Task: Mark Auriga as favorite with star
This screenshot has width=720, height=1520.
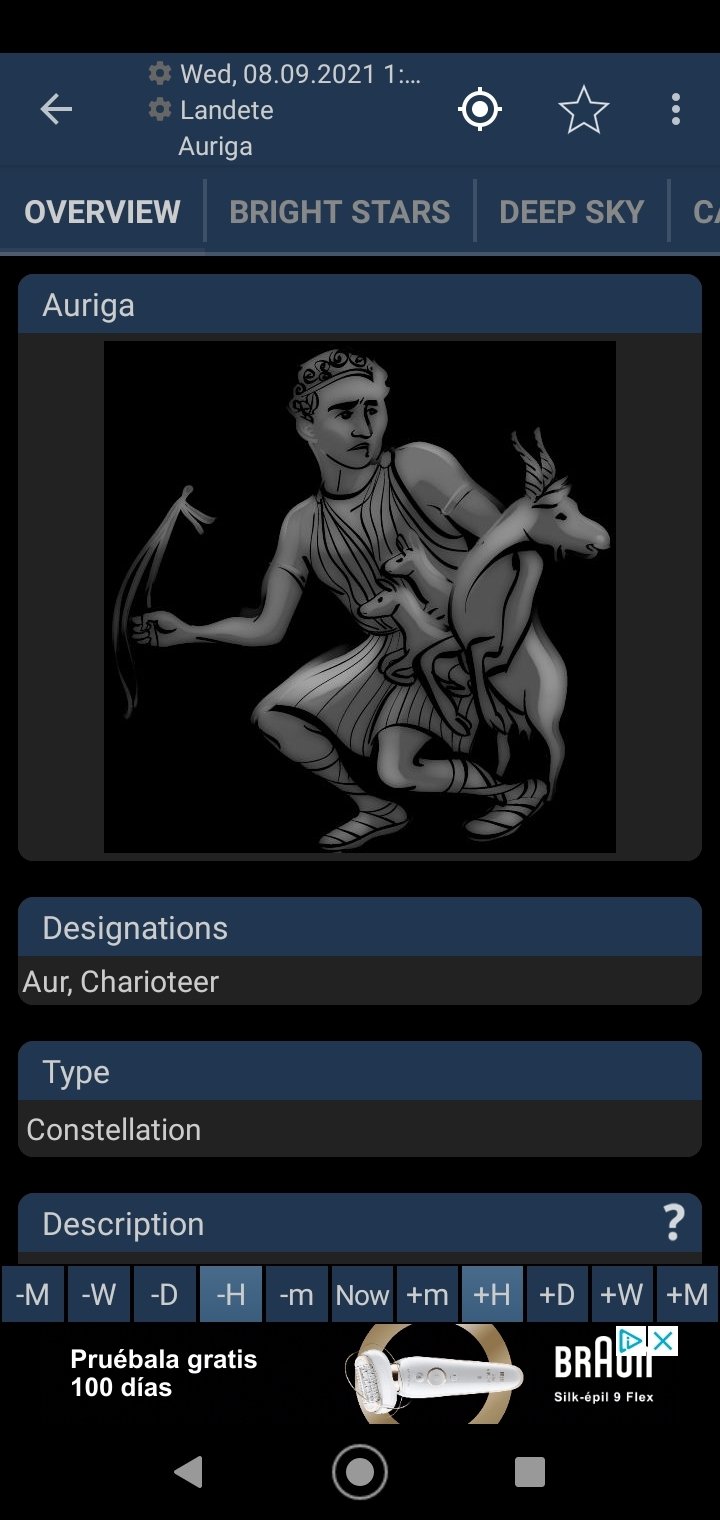Action: pyautogui.click(x=584, y=110)
